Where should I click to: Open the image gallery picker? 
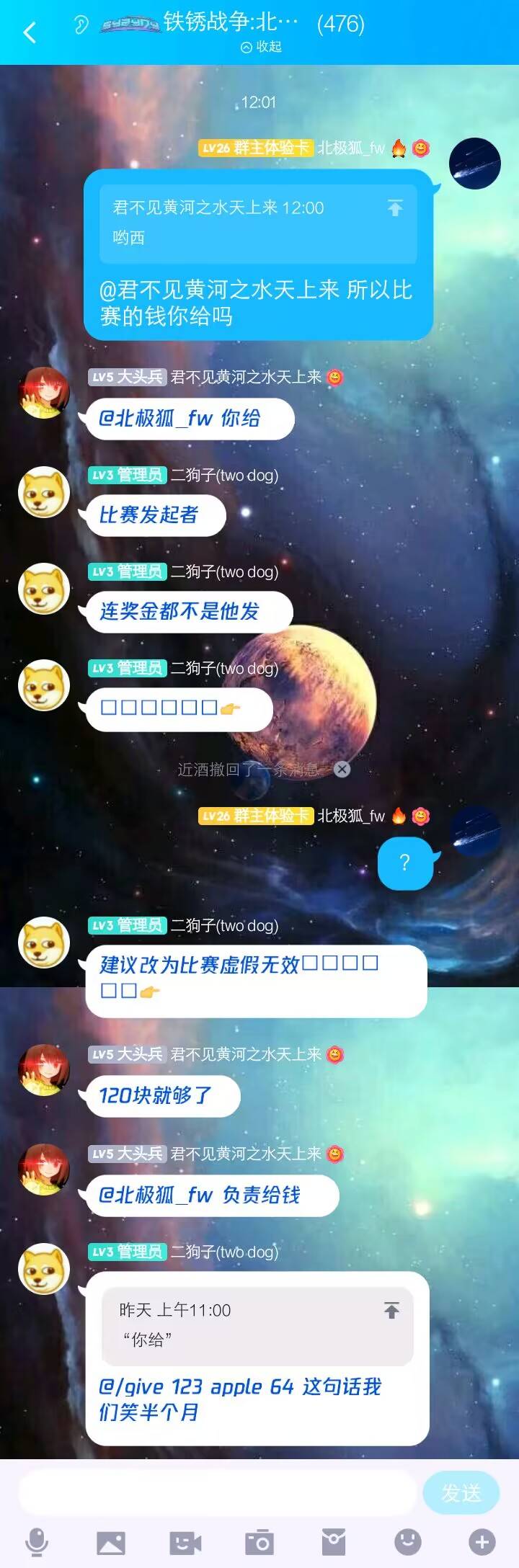point(111,1542)
